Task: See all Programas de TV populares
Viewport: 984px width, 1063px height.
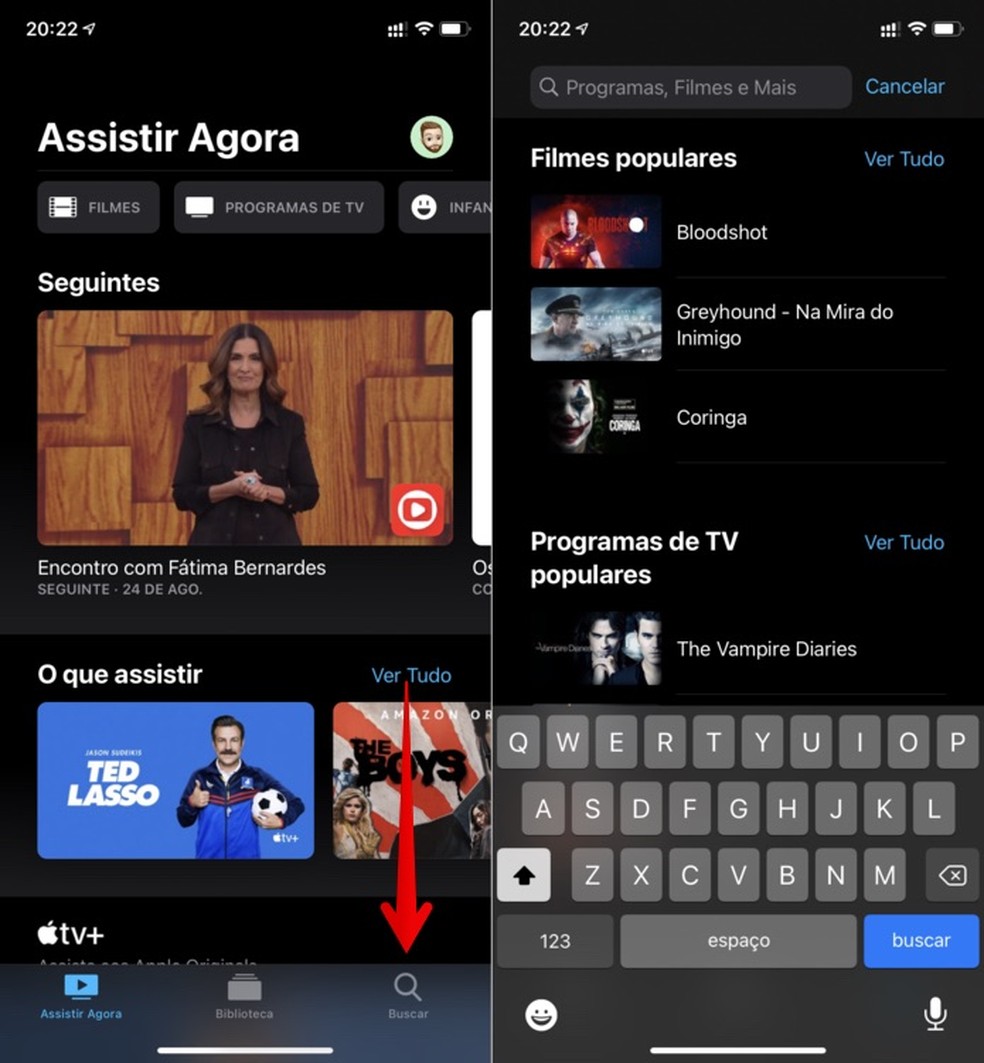Action: coord(903,542)
